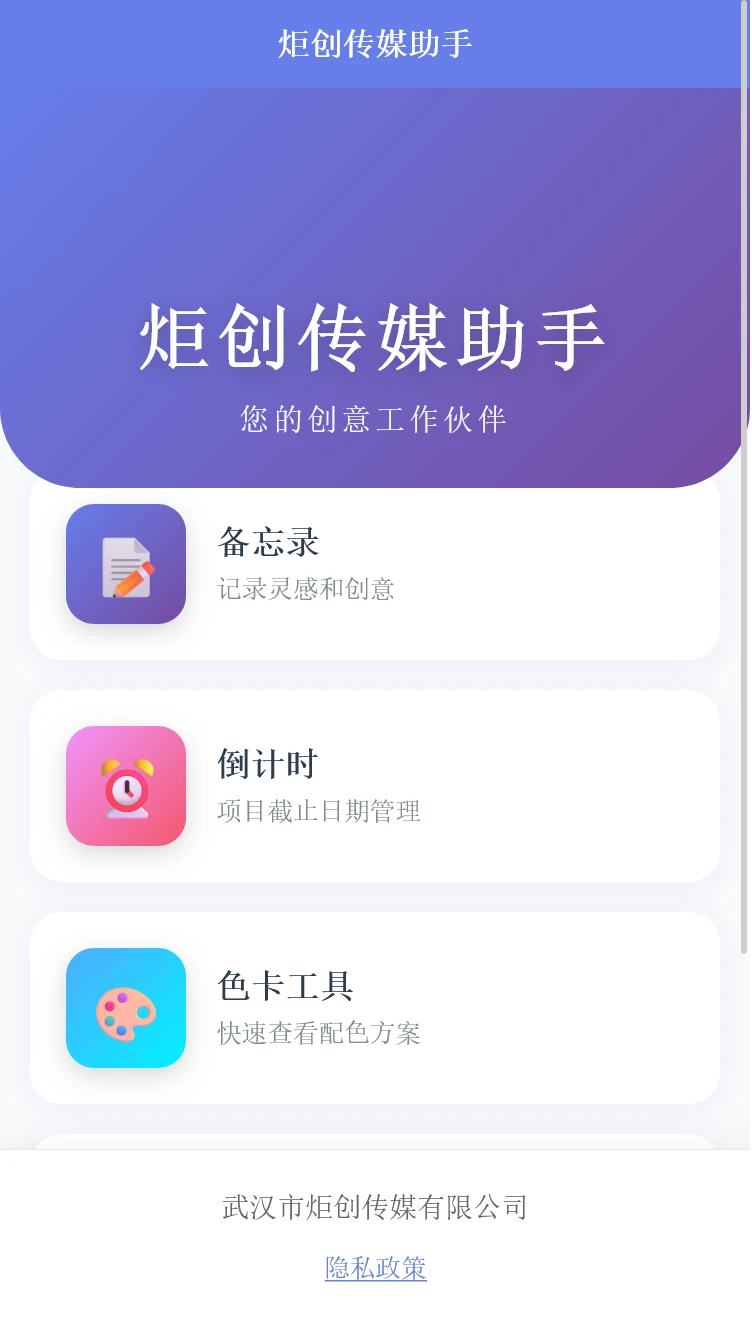Viewport: 752px width, 1336px height.
Task: Open the 备忘录 memo card
Action: [375, 565]
